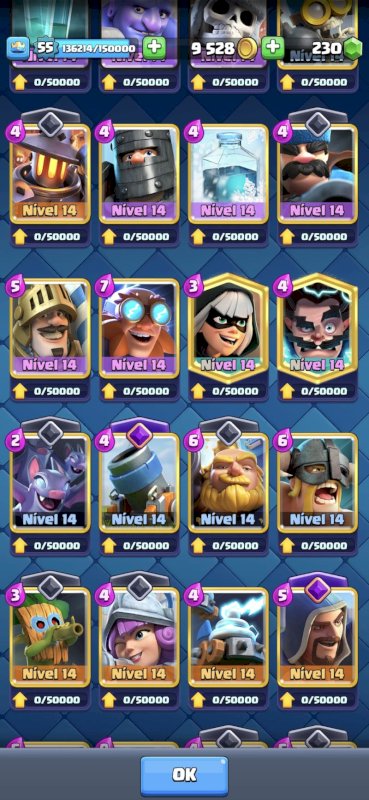369x800 pixels.
Task: Select the goggles character card costing 7
Action: (139, 328)
